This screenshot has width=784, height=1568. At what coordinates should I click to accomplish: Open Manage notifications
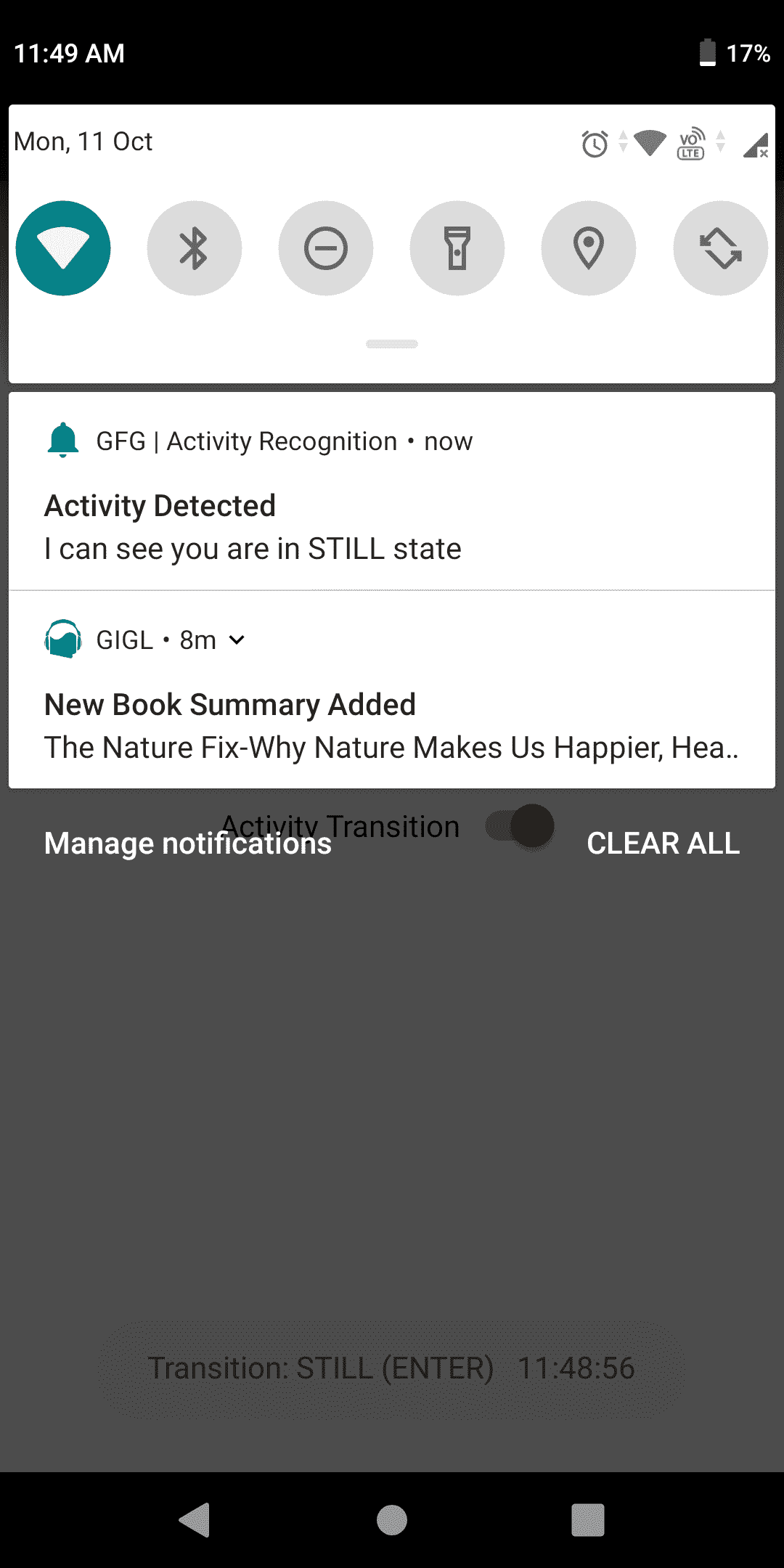[187, 844]
